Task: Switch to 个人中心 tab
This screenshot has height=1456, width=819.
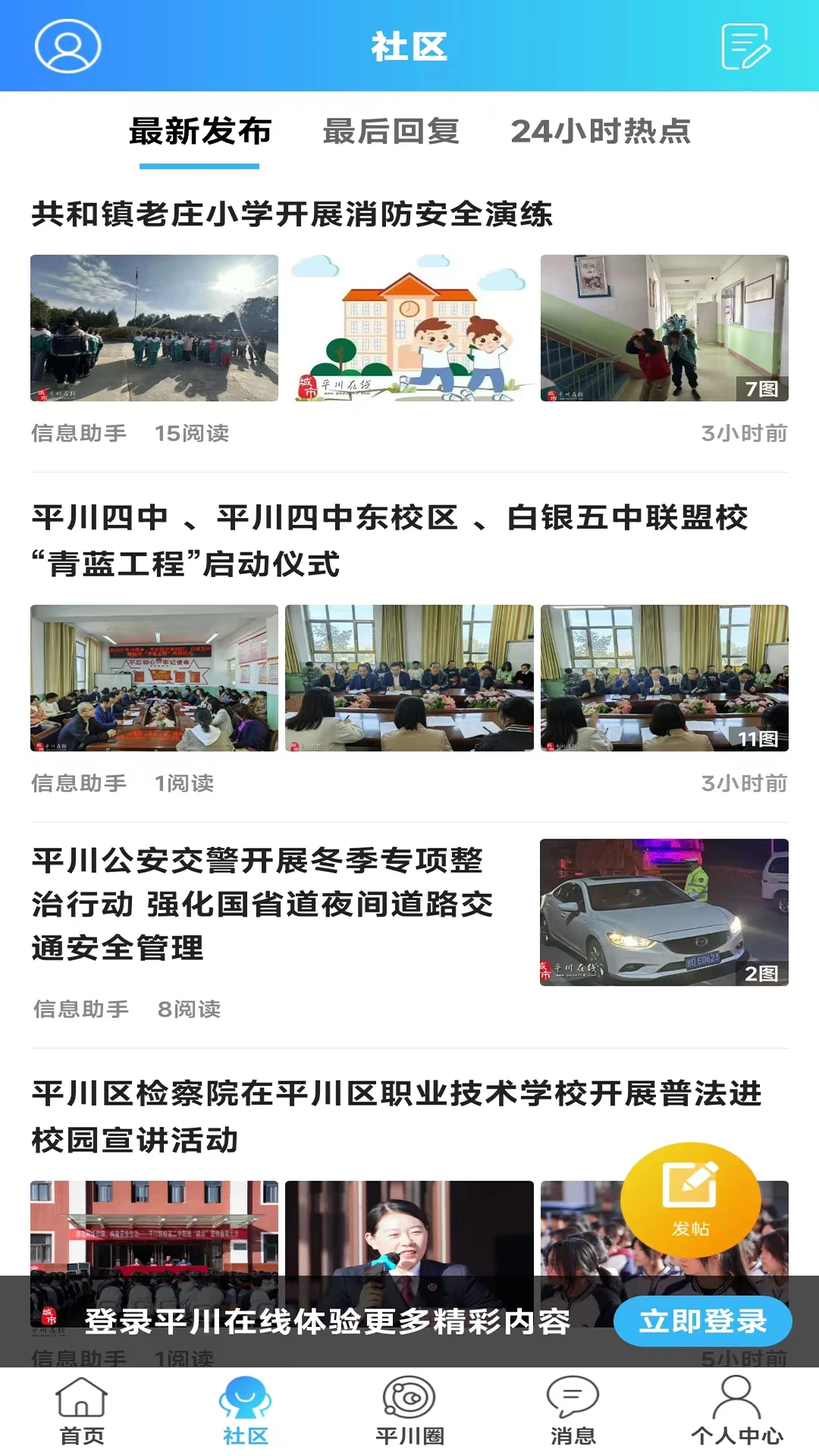Action: 736,1412
